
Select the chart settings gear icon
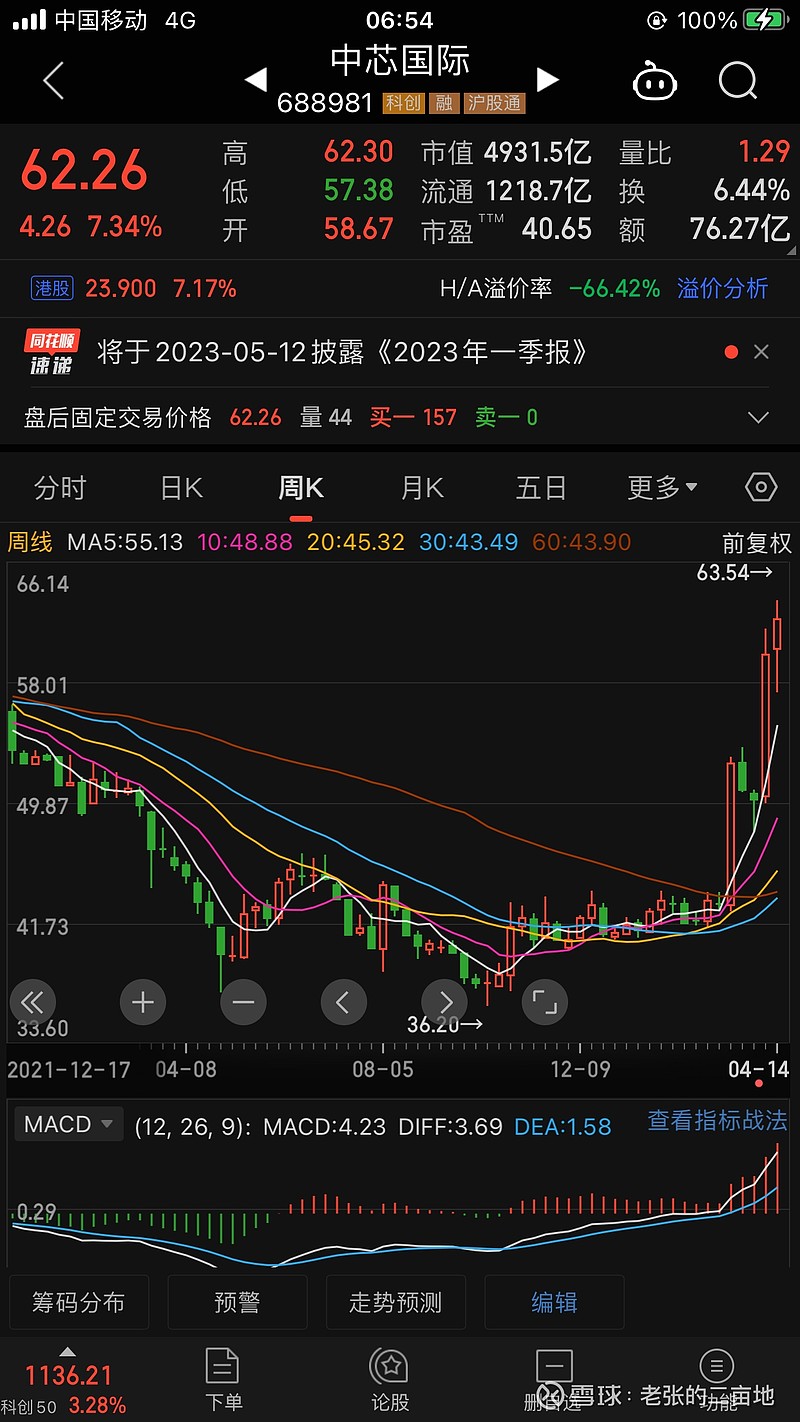[760, 487]
